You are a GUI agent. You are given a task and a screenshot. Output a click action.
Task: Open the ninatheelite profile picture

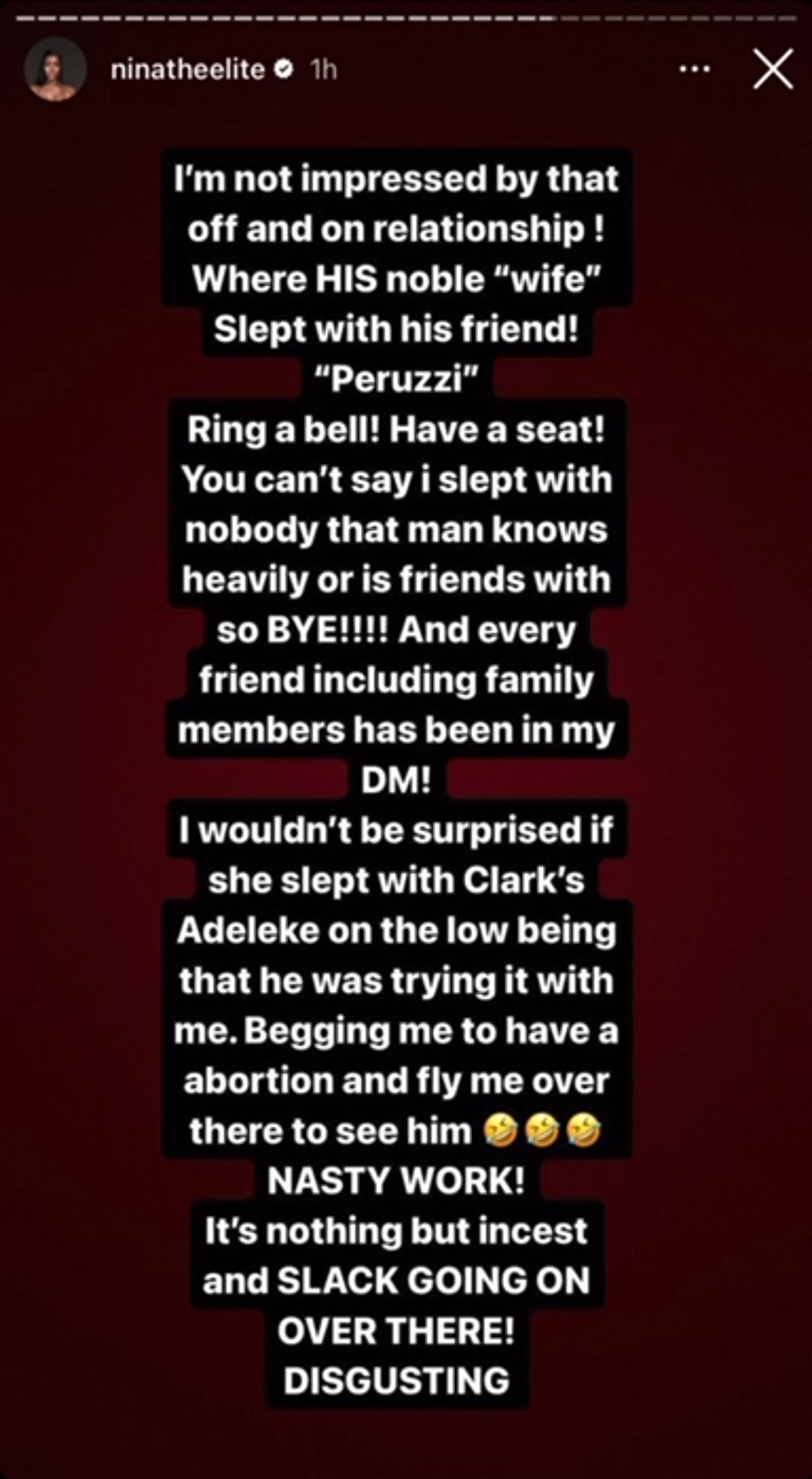pyautogui.click(x=55, y=70)
